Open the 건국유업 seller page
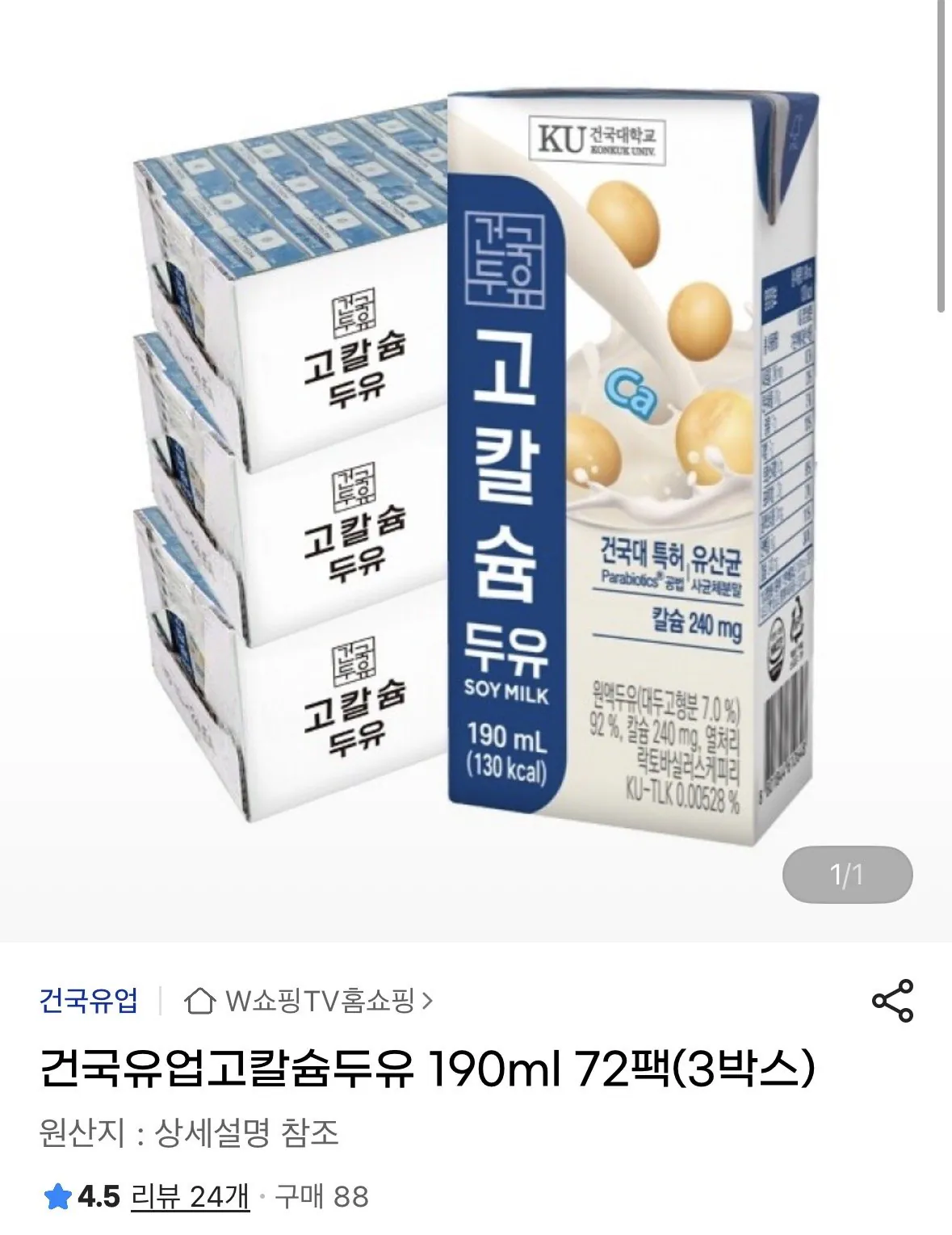The image size is (952, 1235). [89, 999]
